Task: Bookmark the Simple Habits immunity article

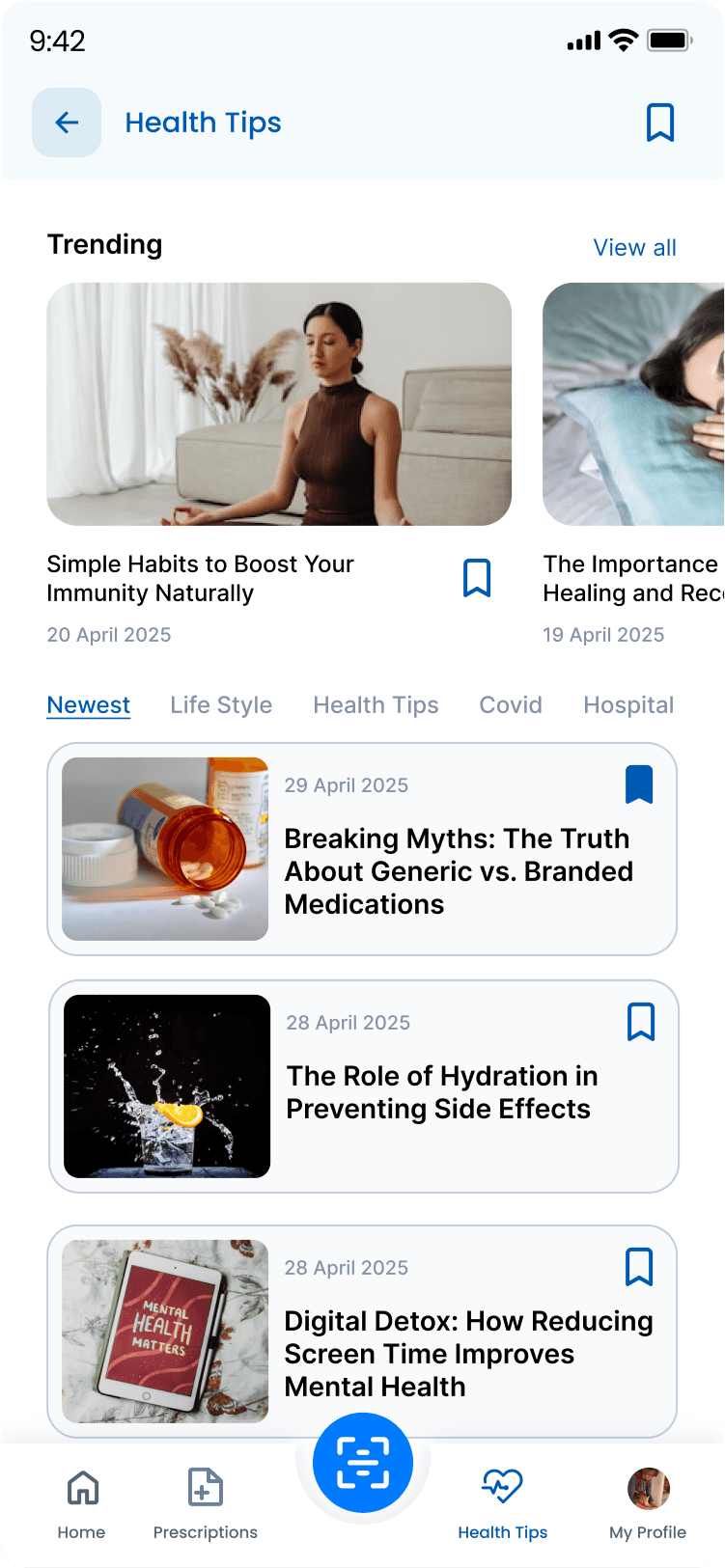Action: [x=477, y=578]
